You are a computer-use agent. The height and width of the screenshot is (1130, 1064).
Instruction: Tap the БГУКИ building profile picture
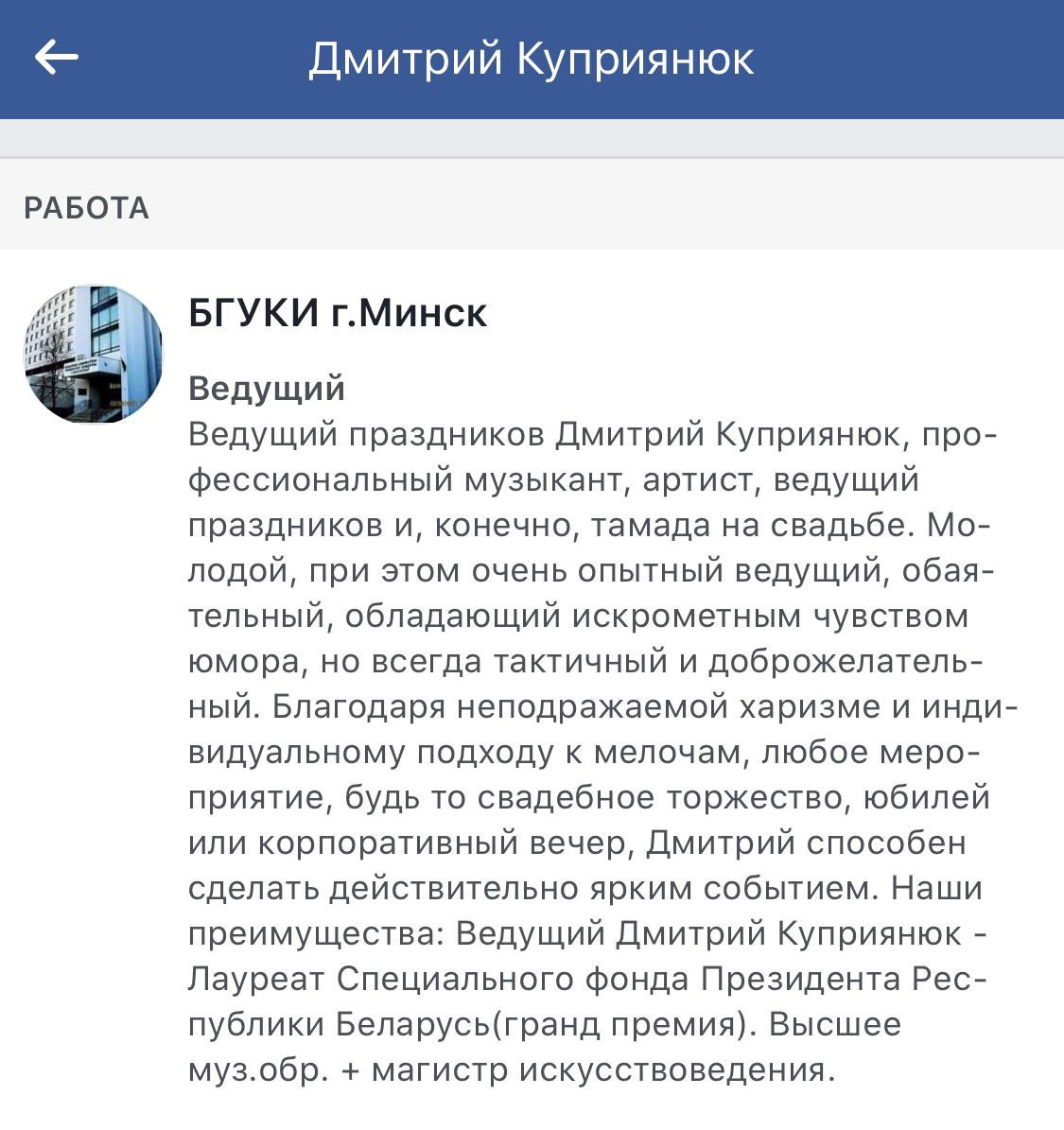point(93,354)
